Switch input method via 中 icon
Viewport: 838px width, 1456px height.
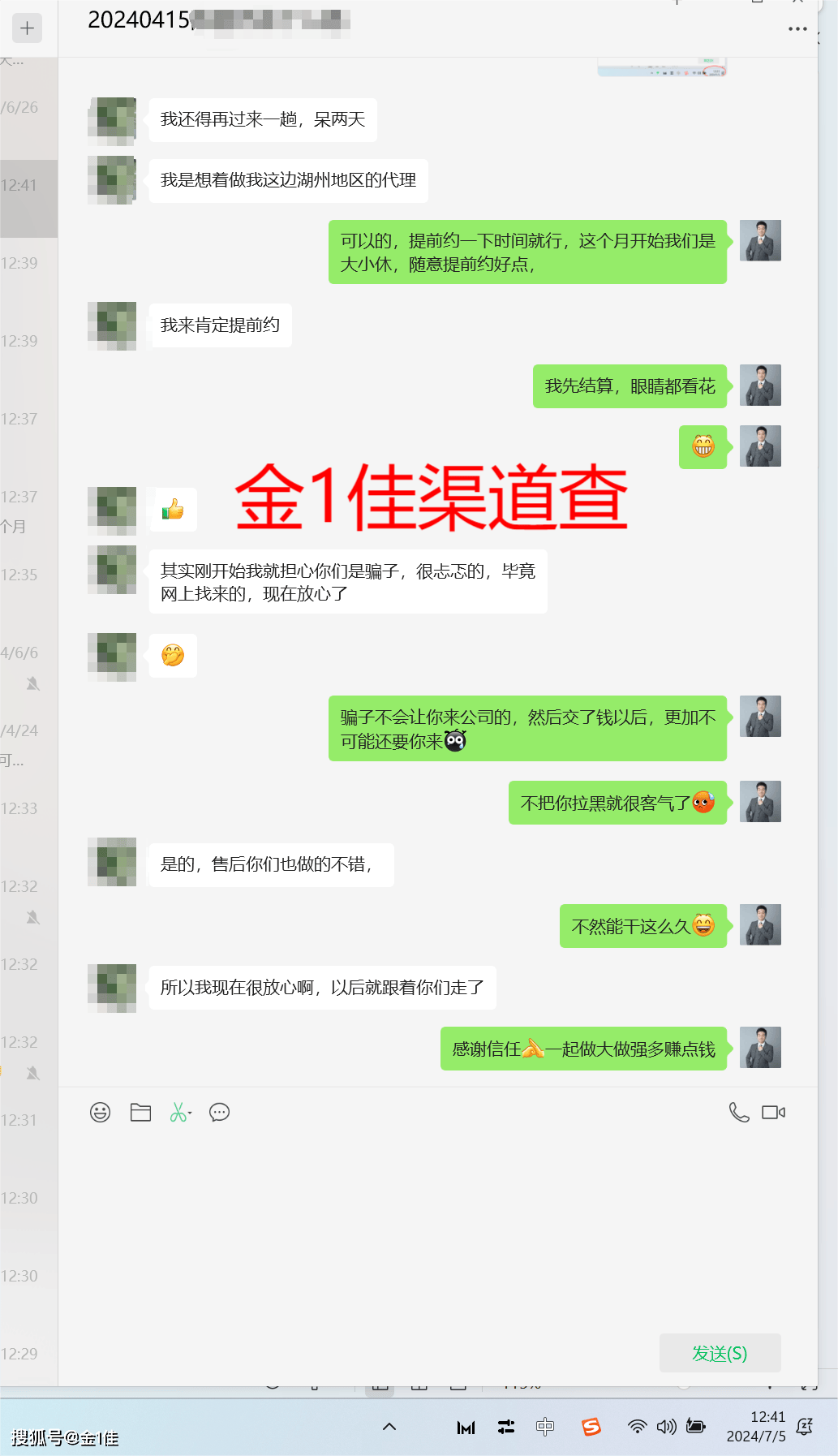[545, 1427]
